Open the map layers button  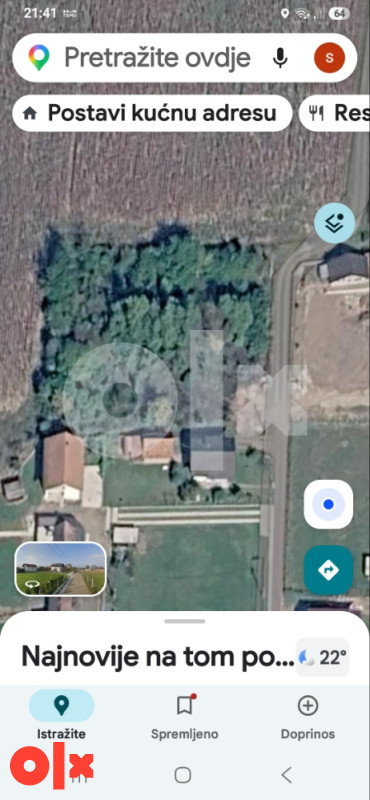point(334,223)
